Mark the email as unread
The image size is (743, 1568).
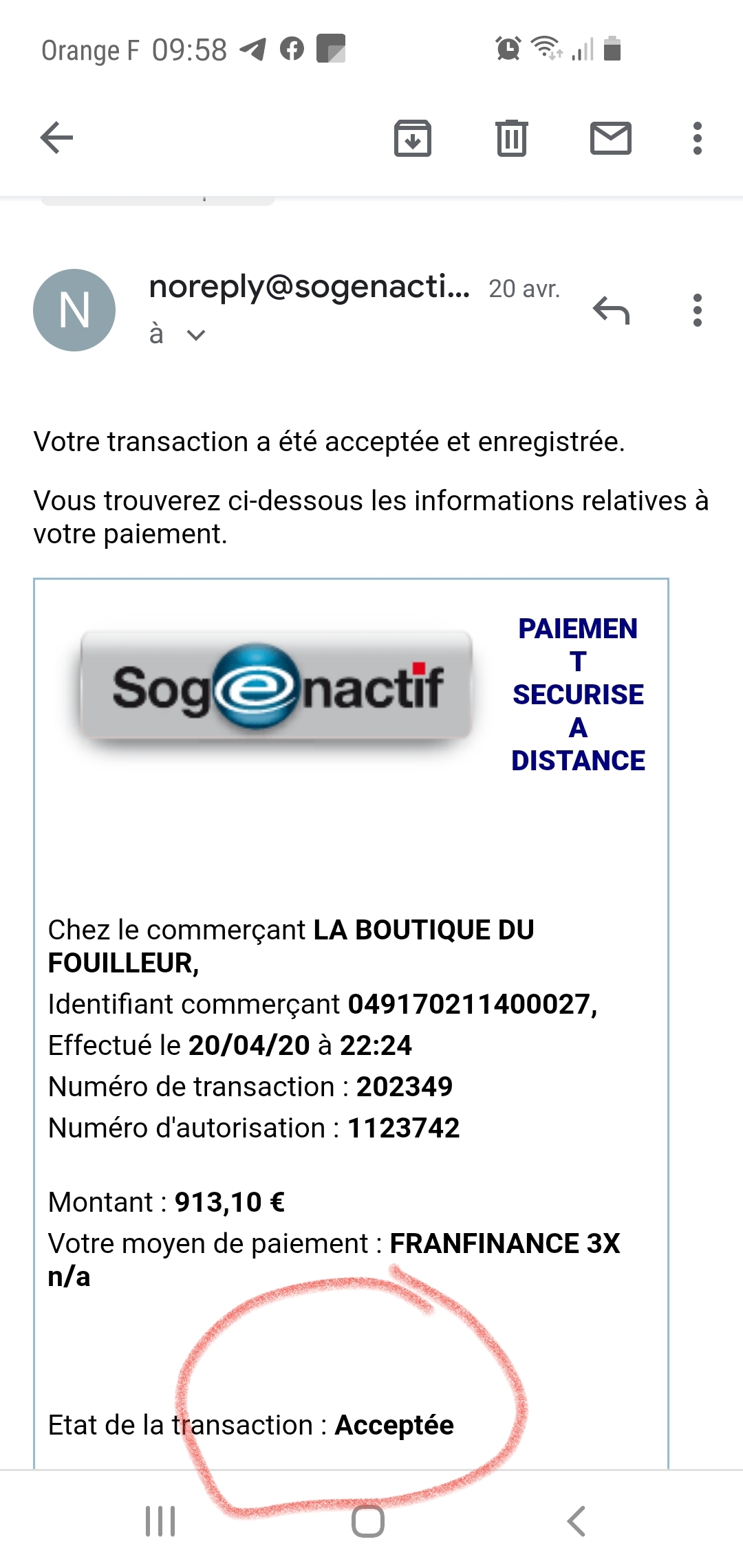pos(610,138)
